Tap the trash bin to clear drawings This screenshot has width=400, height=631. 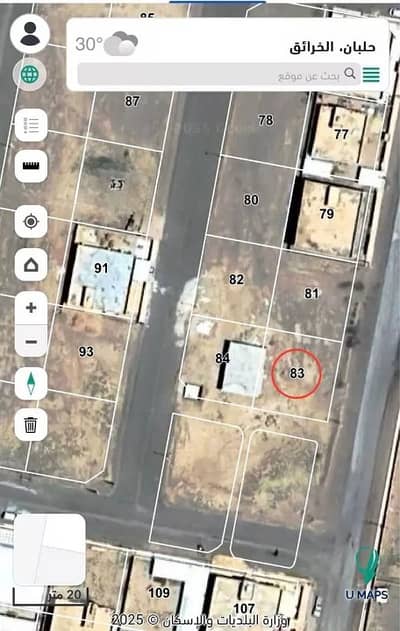[x=31, y=425]
